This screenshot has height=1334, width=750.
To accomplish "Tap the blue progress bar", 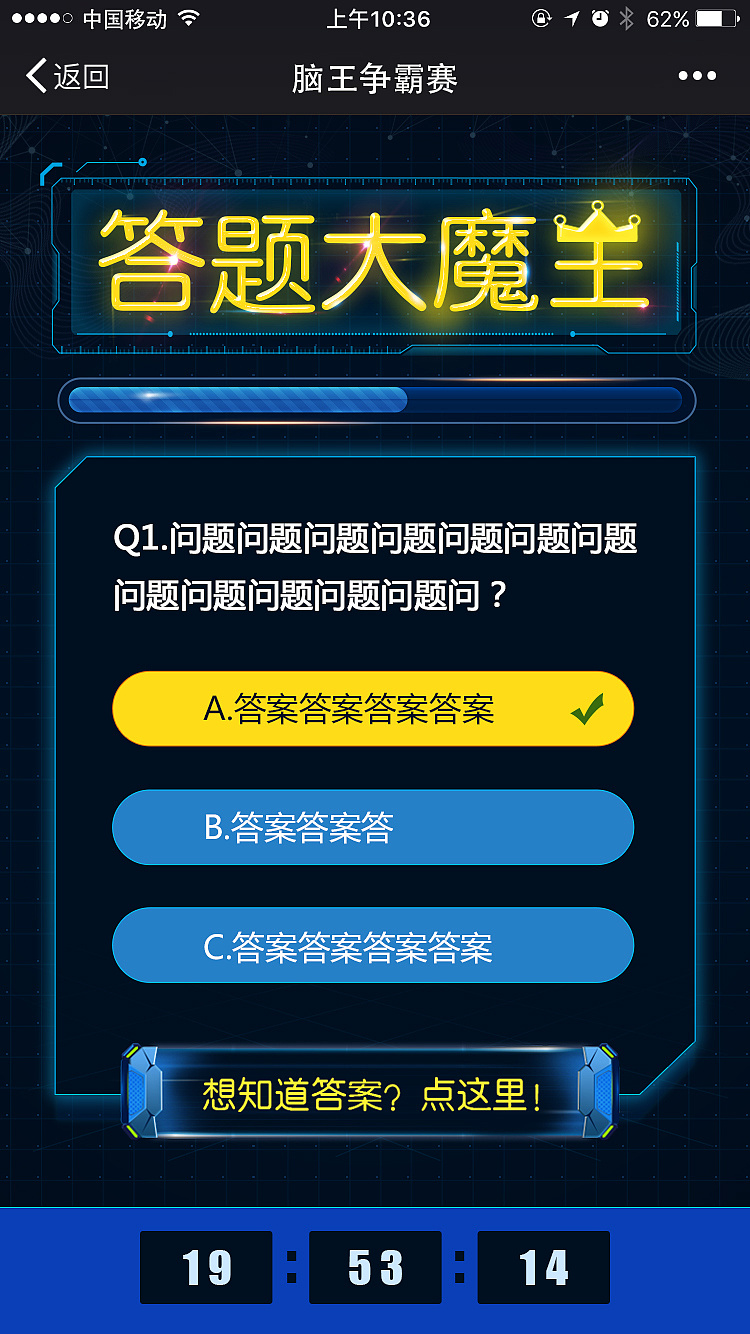I will click(x=375, y=401).
